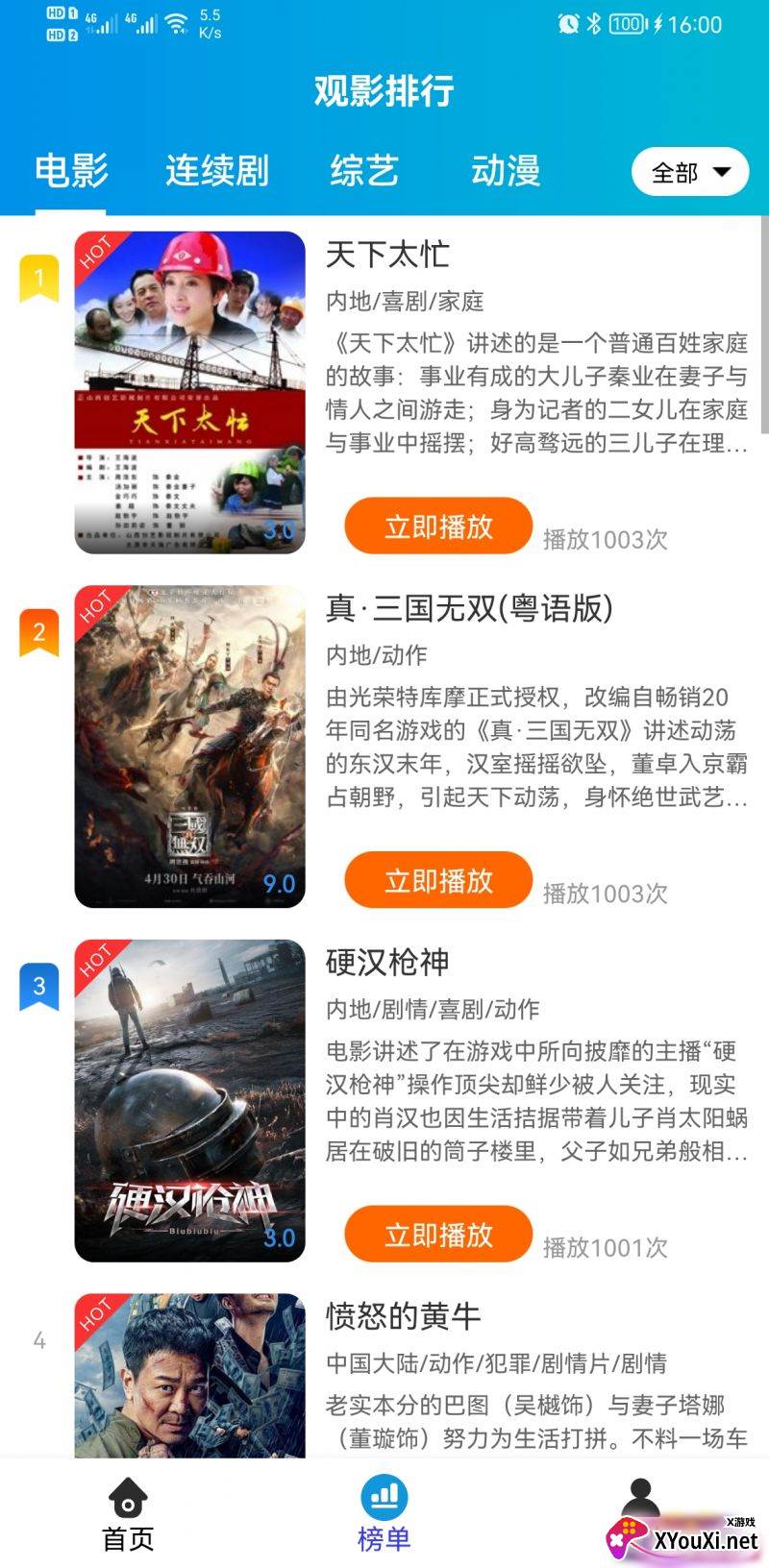The width and height of the screenshot is (769, 1568).
Task: Open the 真·三国无双(粤语版) poster
Action: pyautogui.click(x=189, y=747)
